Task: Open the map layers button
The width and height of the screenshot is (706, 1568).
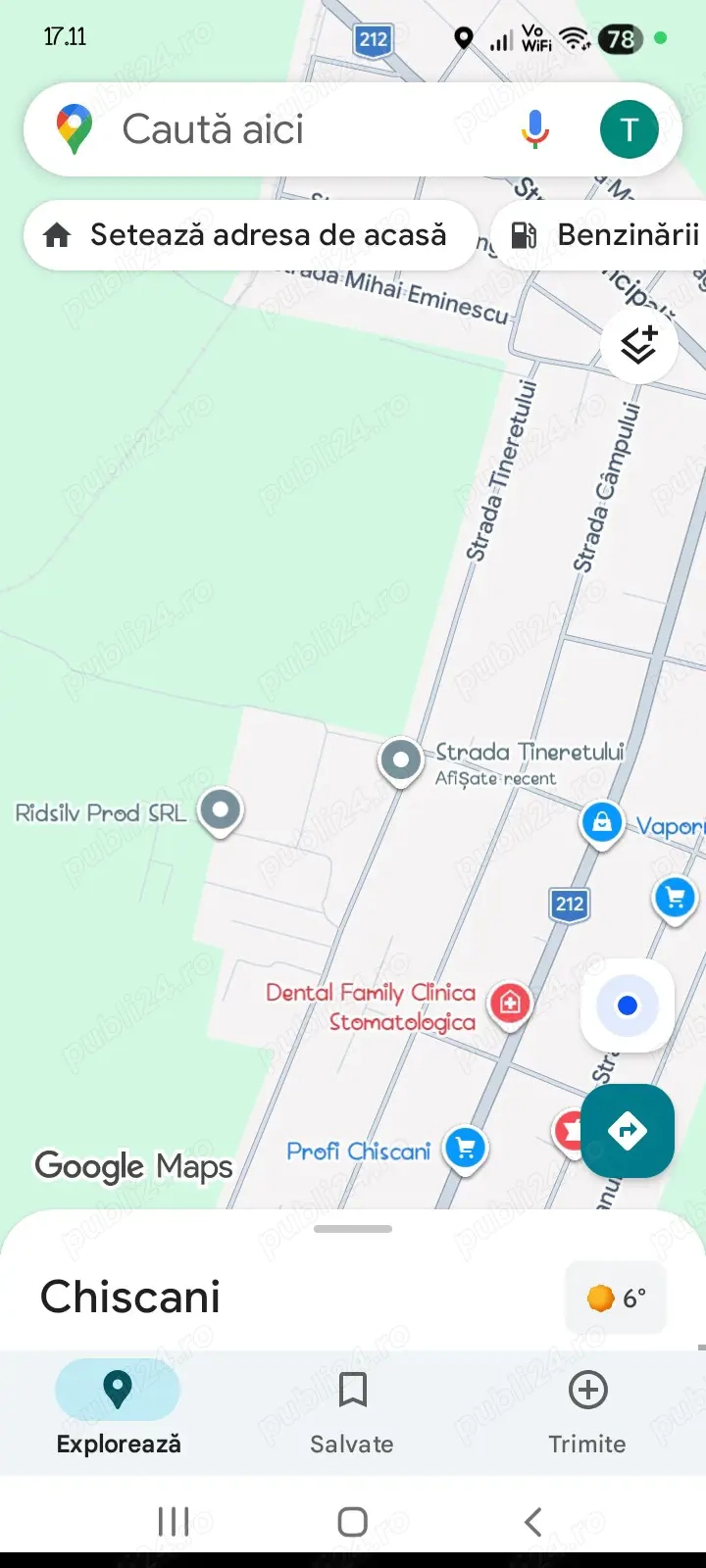Action: 639,345
